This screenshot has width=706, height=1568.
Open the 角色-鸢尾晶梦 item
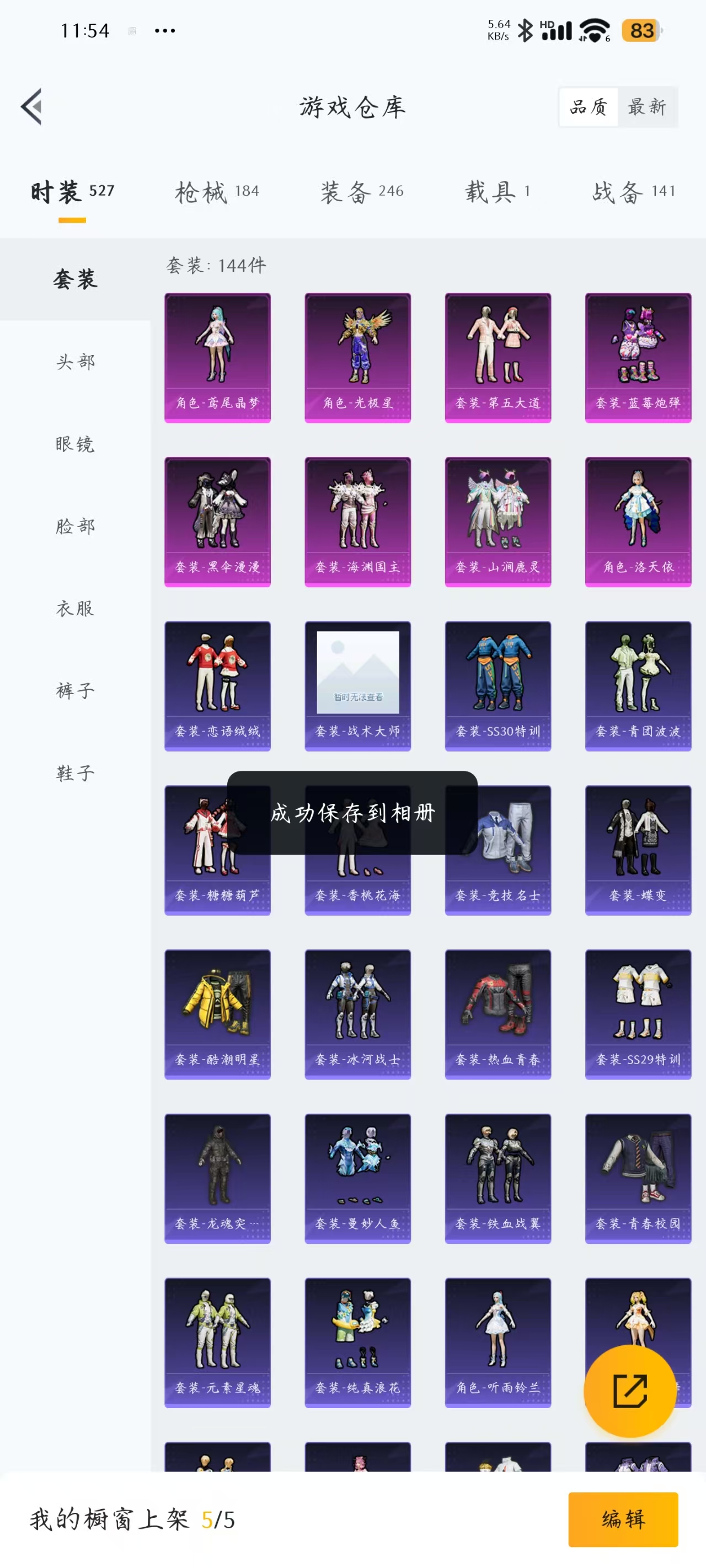(217, 357)
